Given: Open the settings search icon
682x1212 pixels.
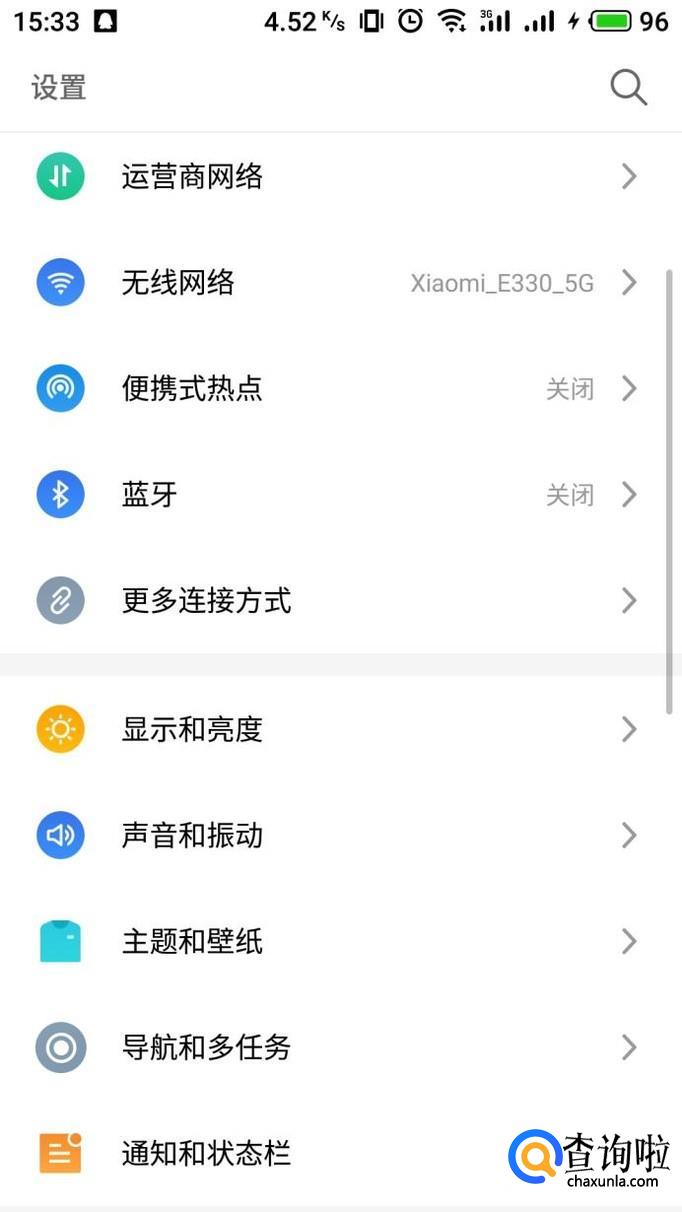Looking at the screenshot, I should click(628, 88).
